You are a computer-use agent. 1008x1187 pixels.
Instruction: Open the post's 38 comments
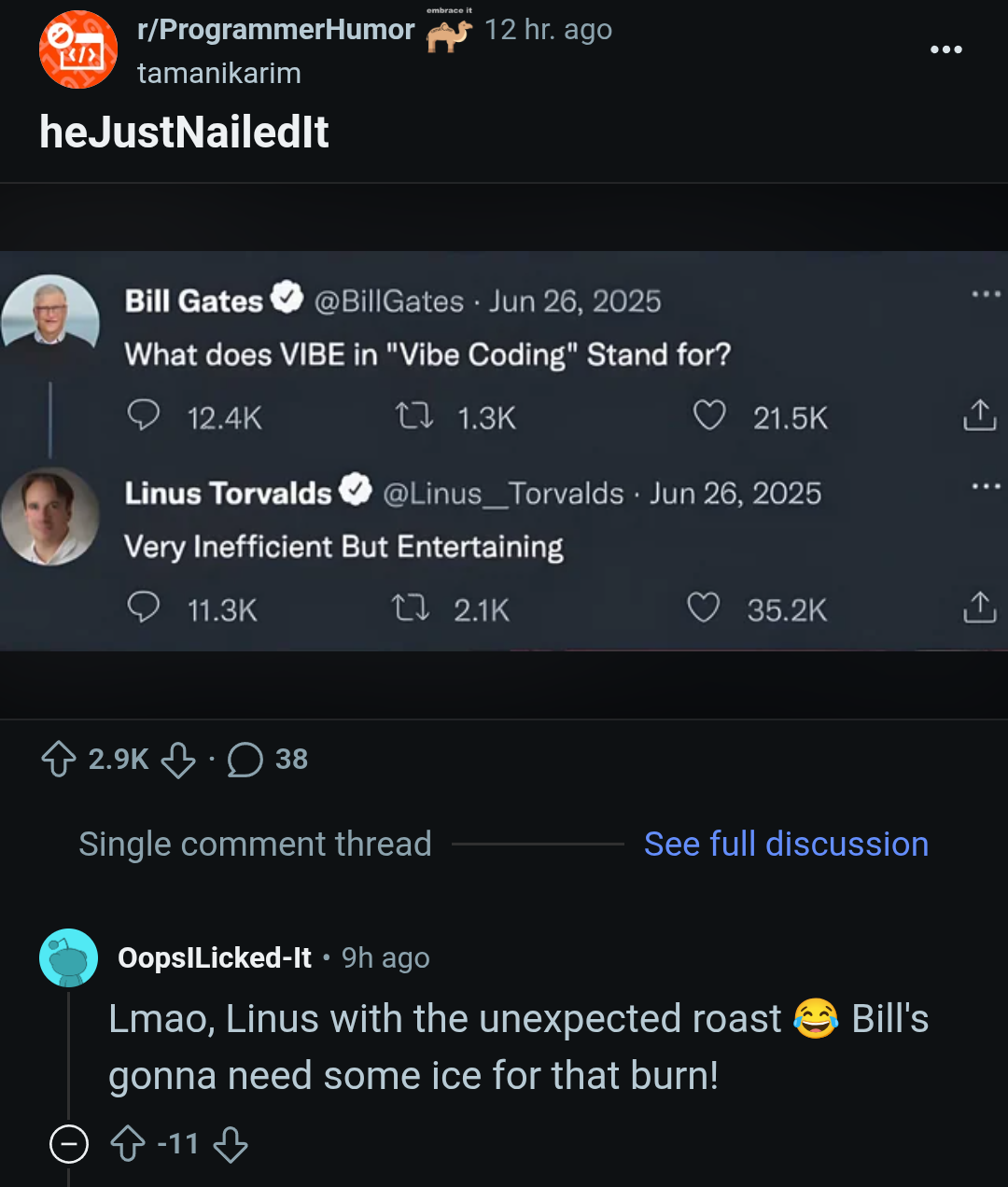coord(267,760)
